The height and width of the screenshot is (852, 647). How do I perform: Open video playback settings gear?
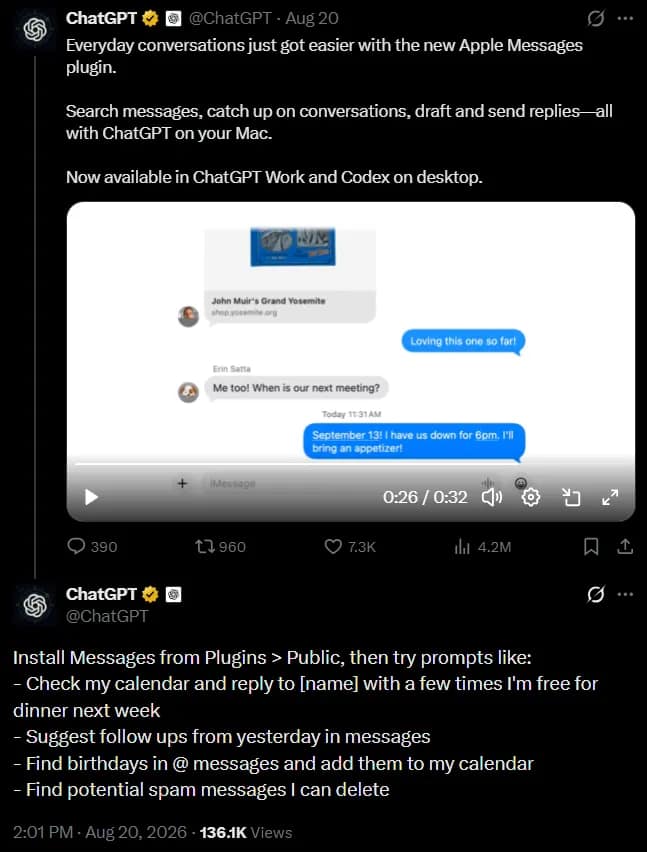[531, 497]
